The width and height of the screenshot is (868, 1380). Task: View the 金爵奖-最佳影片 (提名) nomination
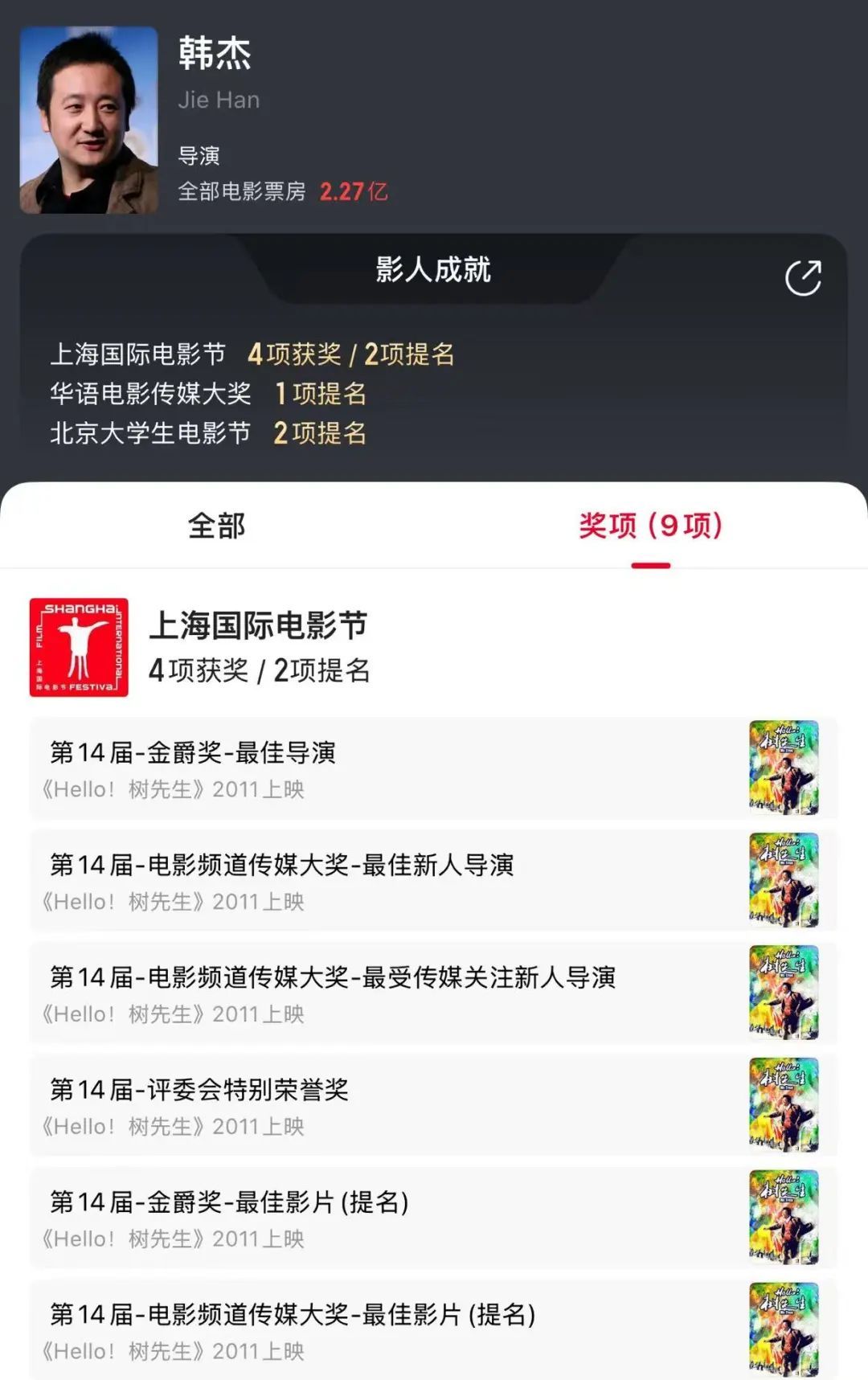point(386,1218)
